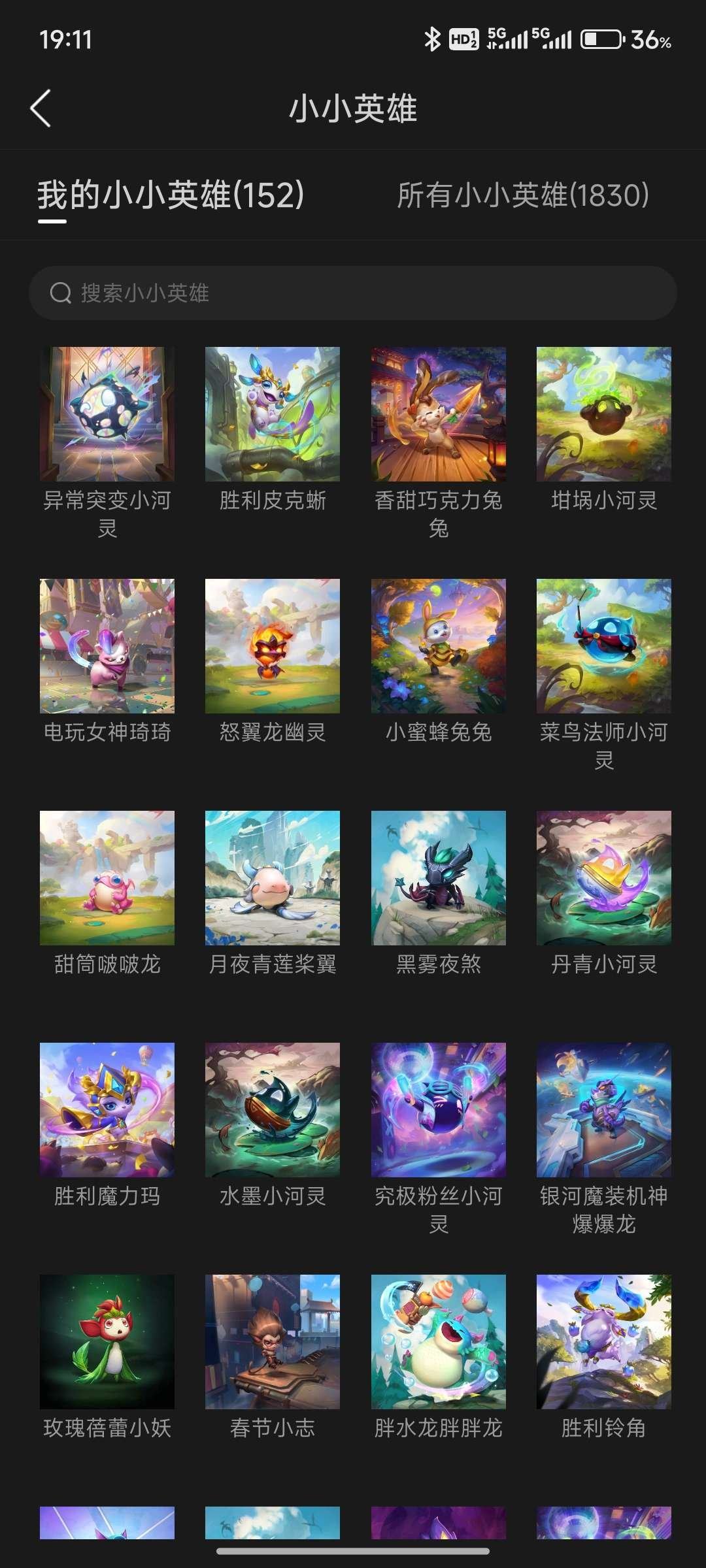The image size is (706, 1568).
Task: Open 黑雾夜煞 tile
Action: tap(439, 878)
